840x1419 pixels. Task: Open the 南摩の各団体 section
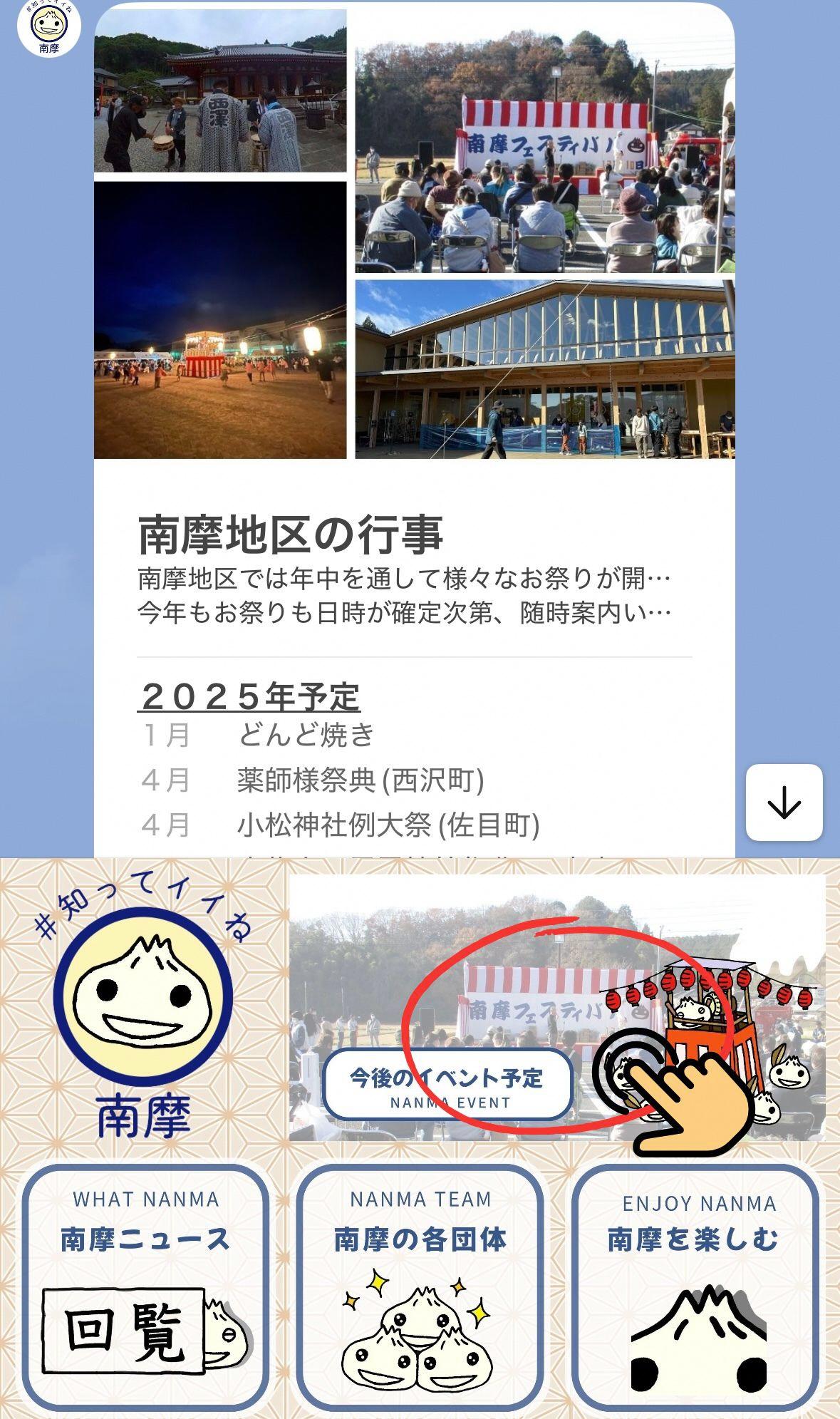click(x=420, y=1289)
